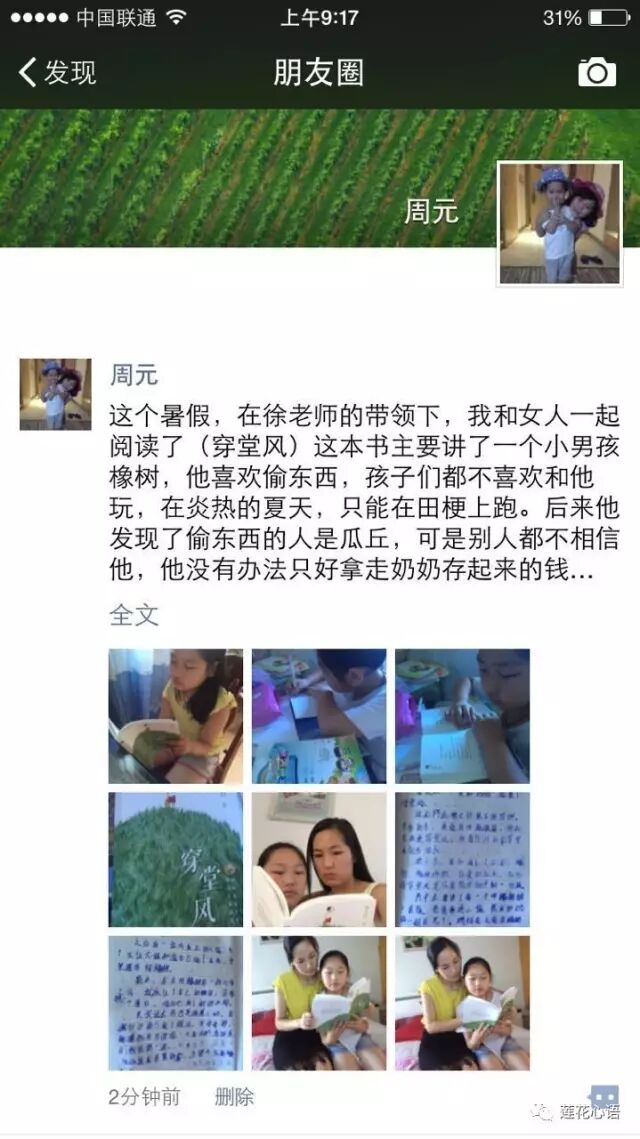This screenshot has width=640, height=1139.
Task: Open the like and comment popup button
Action: [603, 1096]
